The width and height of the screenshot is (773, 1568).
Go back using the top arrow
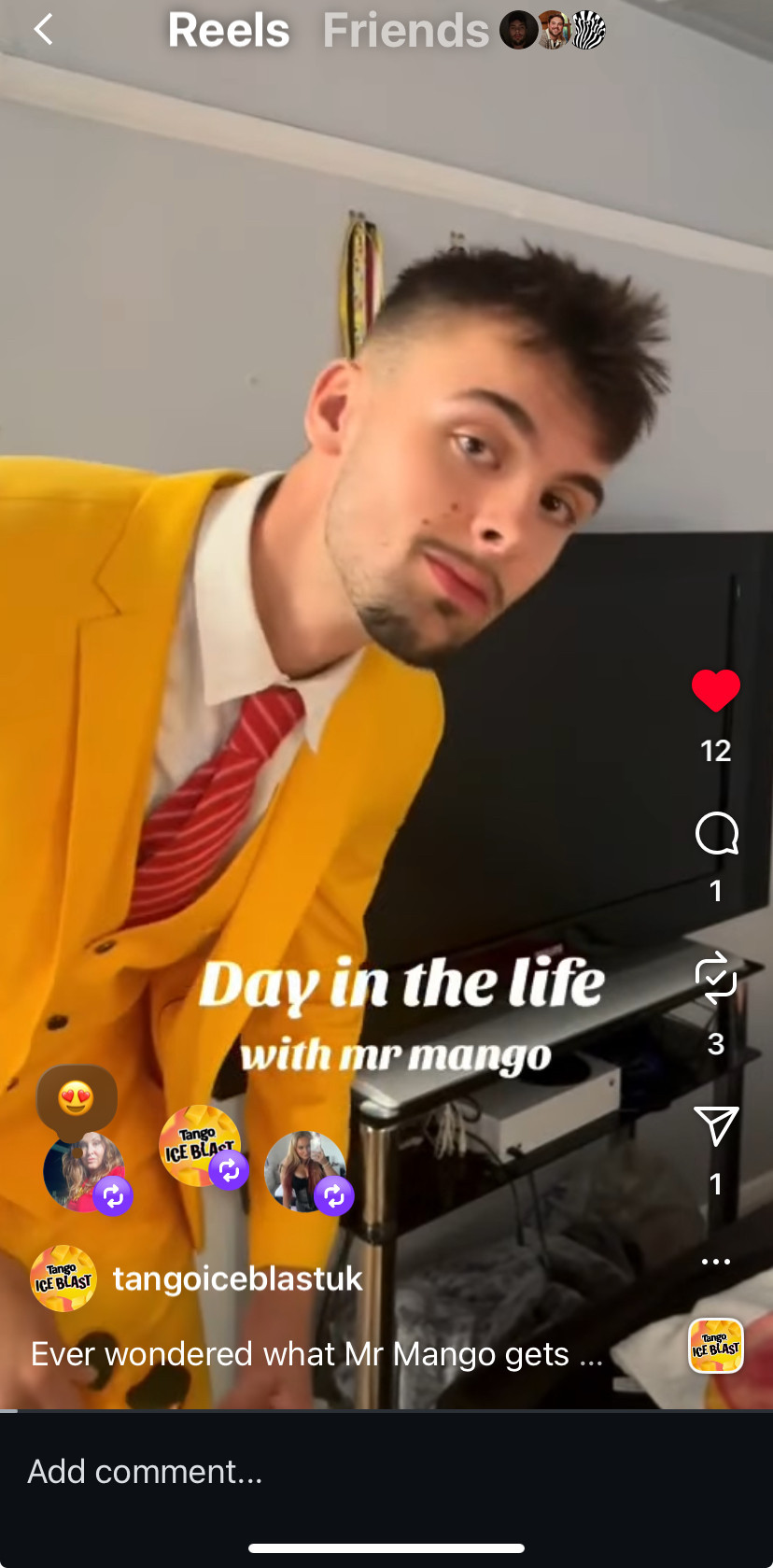pos(44,30)
